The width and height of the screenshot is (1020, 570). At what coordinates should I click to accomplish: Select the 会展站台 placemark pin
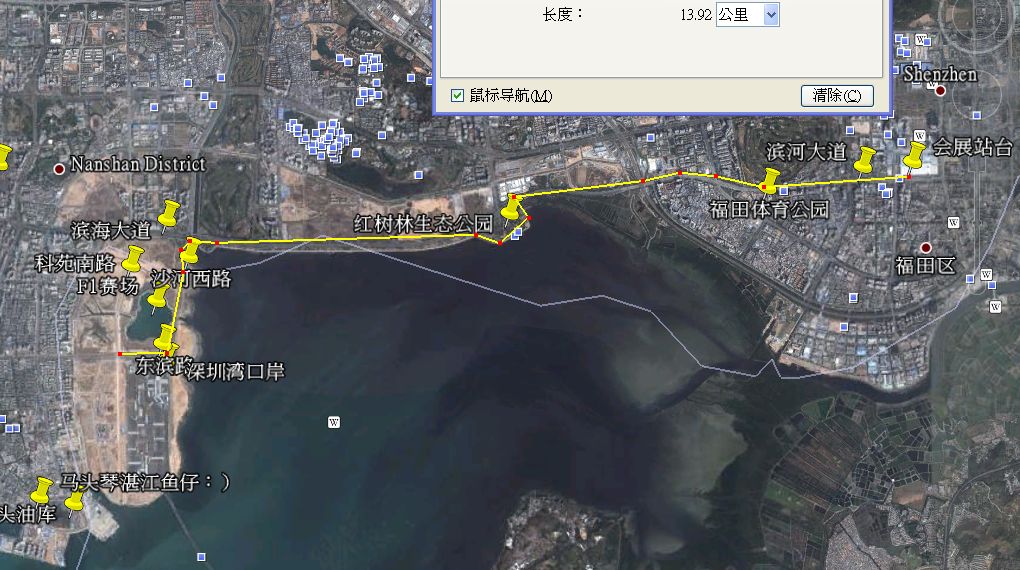pyautogui.click(x=914, y=157)
